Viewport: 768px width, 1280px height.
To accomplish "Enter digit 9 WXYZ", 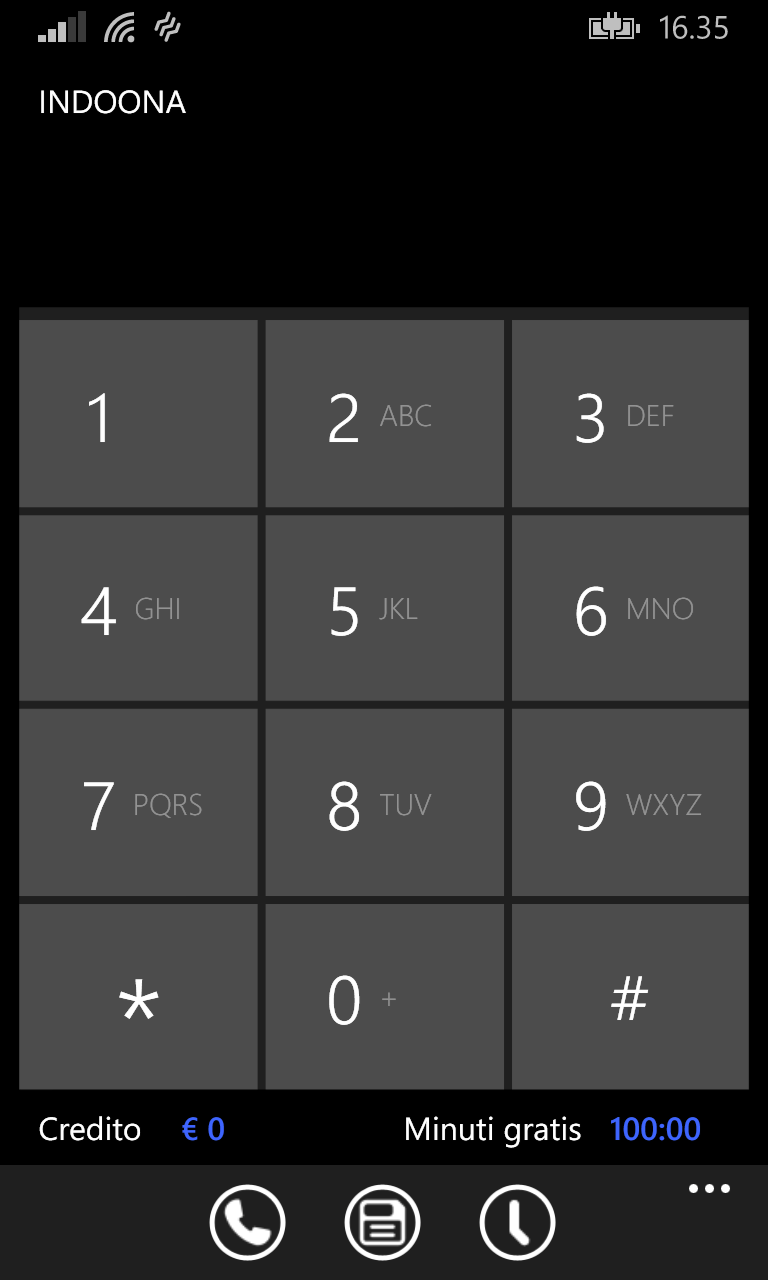I will click(x=630, y=803).
